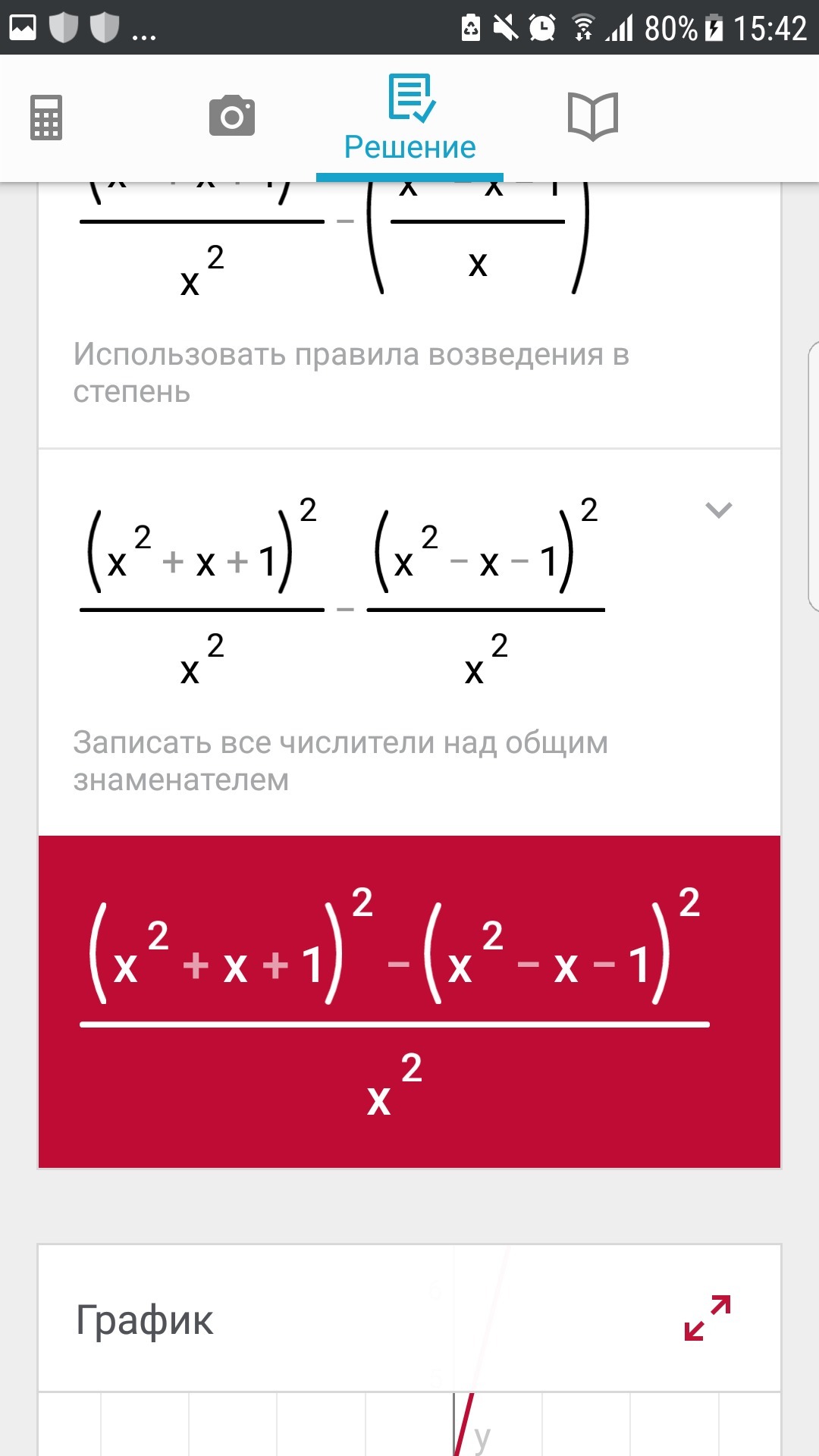819x1456 pixels.
Task: Open the red final result card
Action: [x=409, y=1002]
